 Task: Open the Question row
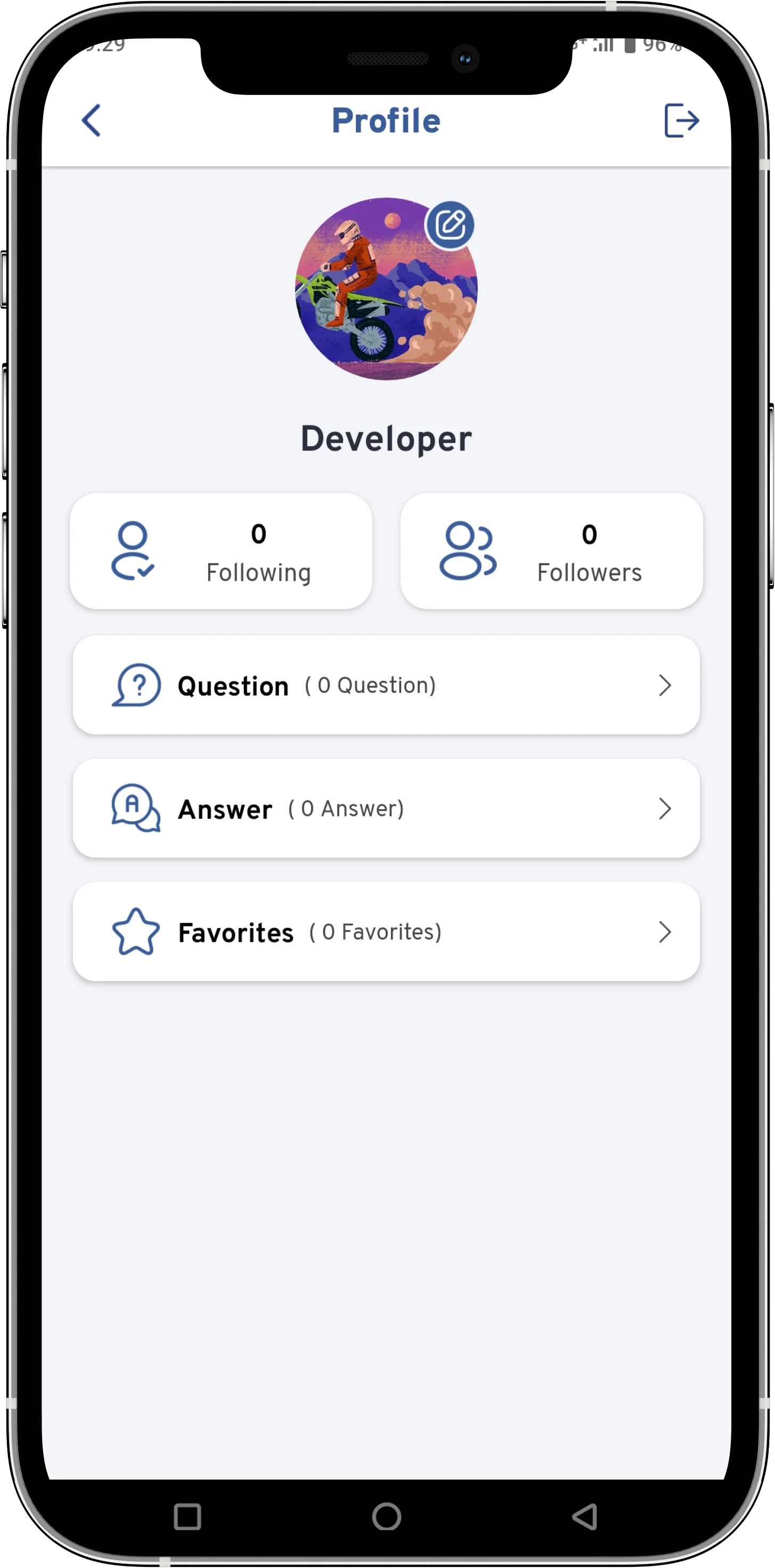click(x=386, y=685)
